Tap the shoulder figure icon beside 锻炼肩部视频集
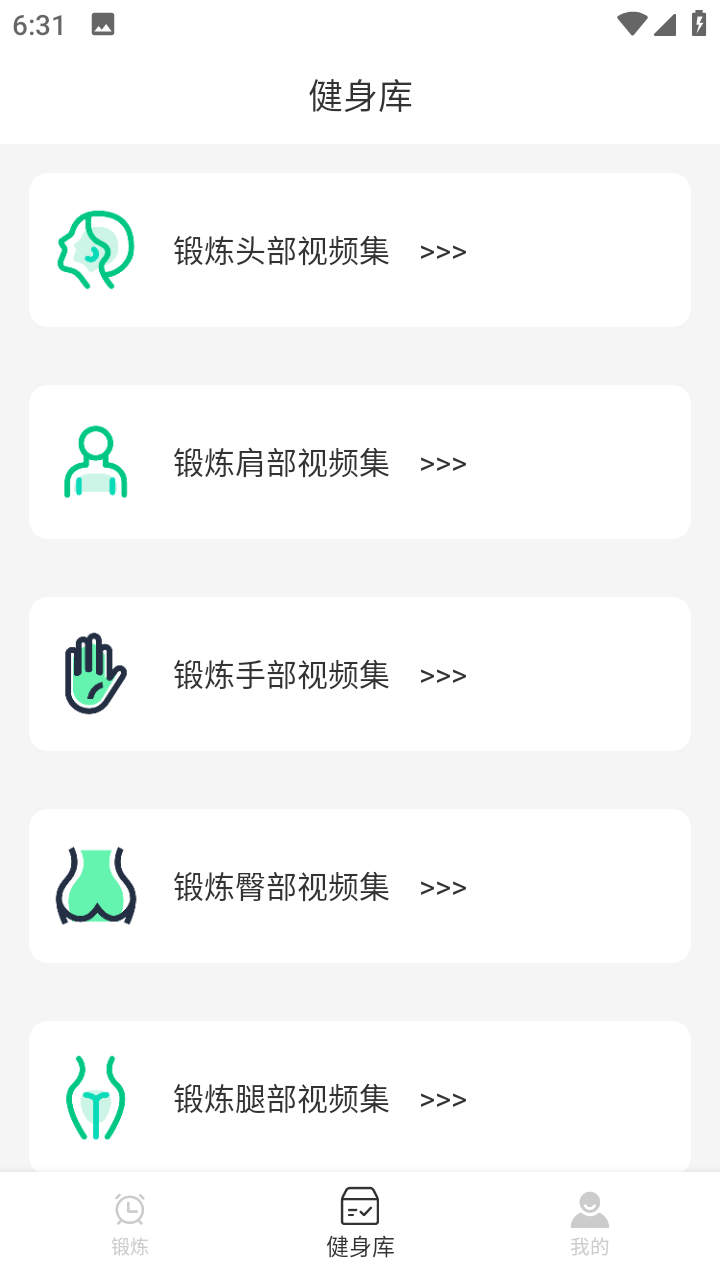This screenshot has width=720, height=1280. 95,462
